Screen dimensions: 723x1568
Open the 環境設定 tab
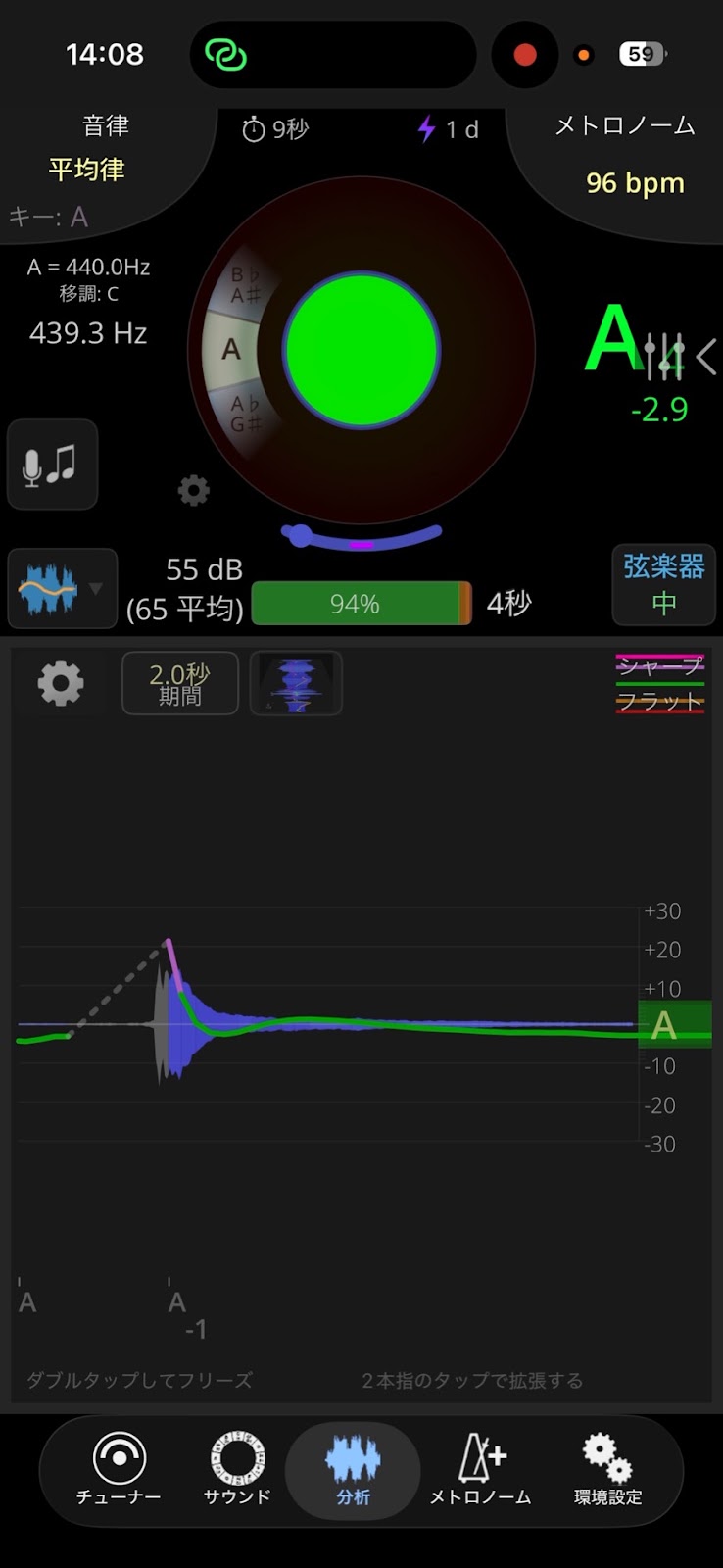tap(607, 1469)
